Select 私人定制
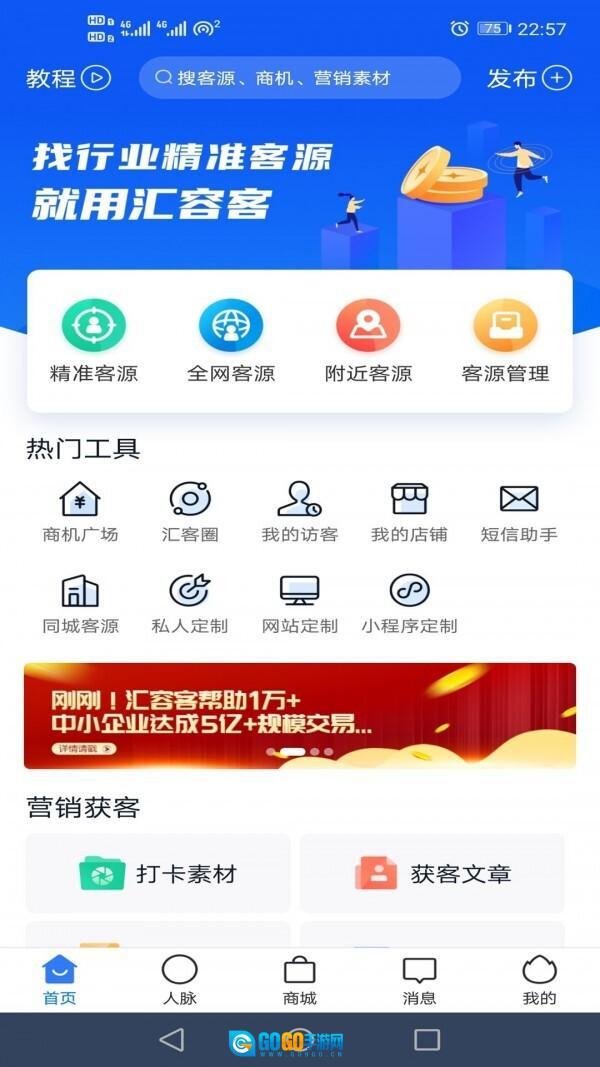The image size is (600, 1067). tap(190, 603)
